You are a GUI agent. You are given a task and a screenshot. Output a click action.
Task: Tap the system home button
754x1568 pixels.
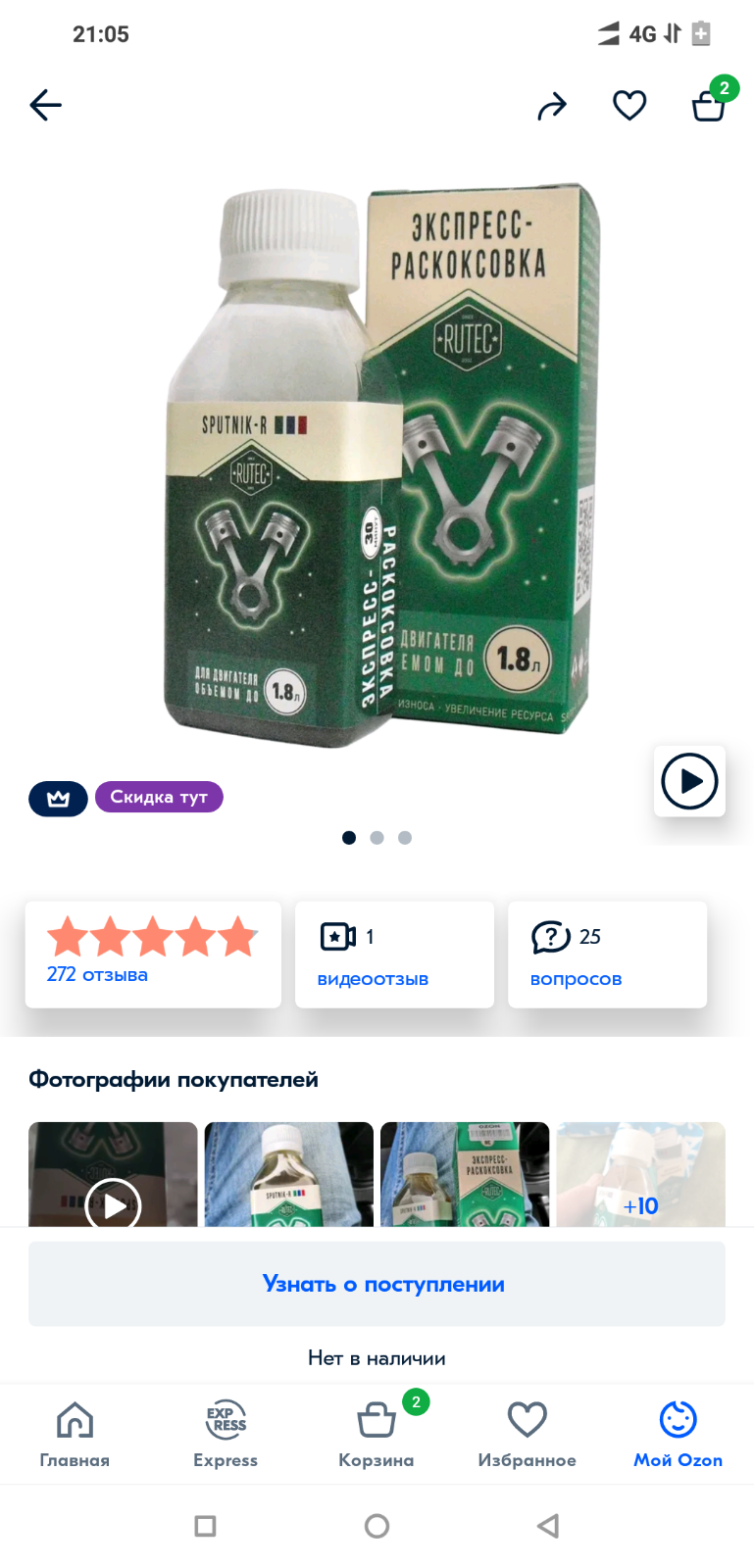click(377, 1526)
